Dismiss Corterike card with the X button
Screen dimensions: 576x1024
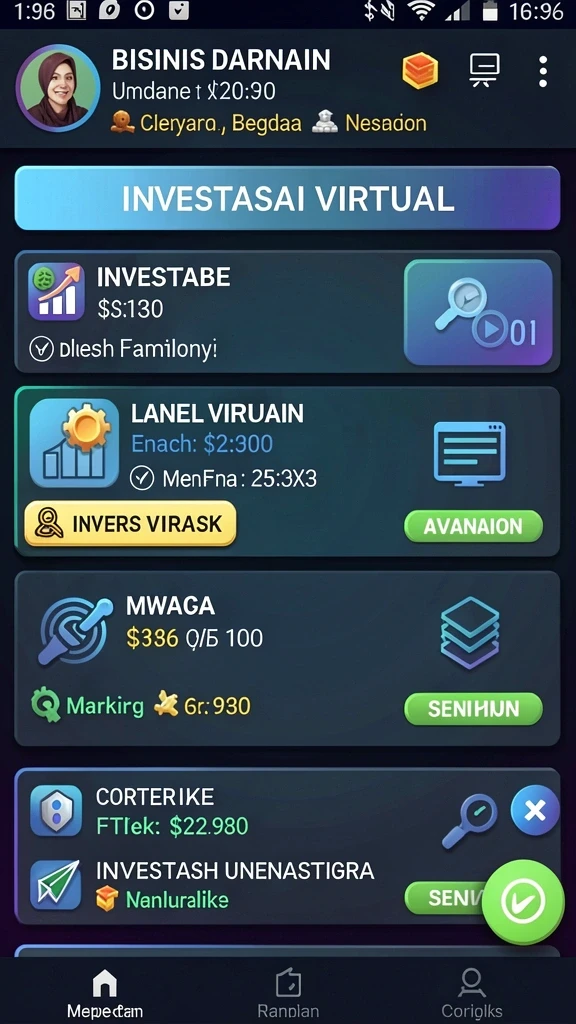point(535,810)
